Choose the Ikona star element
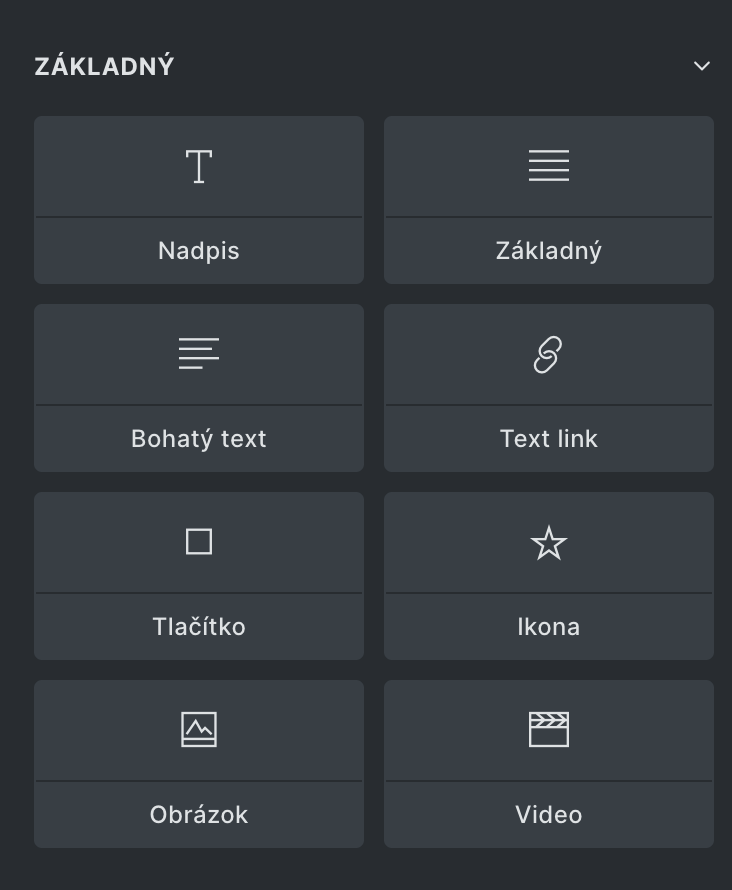The width and height of the screenshot is (732, 890). [549, 576]
